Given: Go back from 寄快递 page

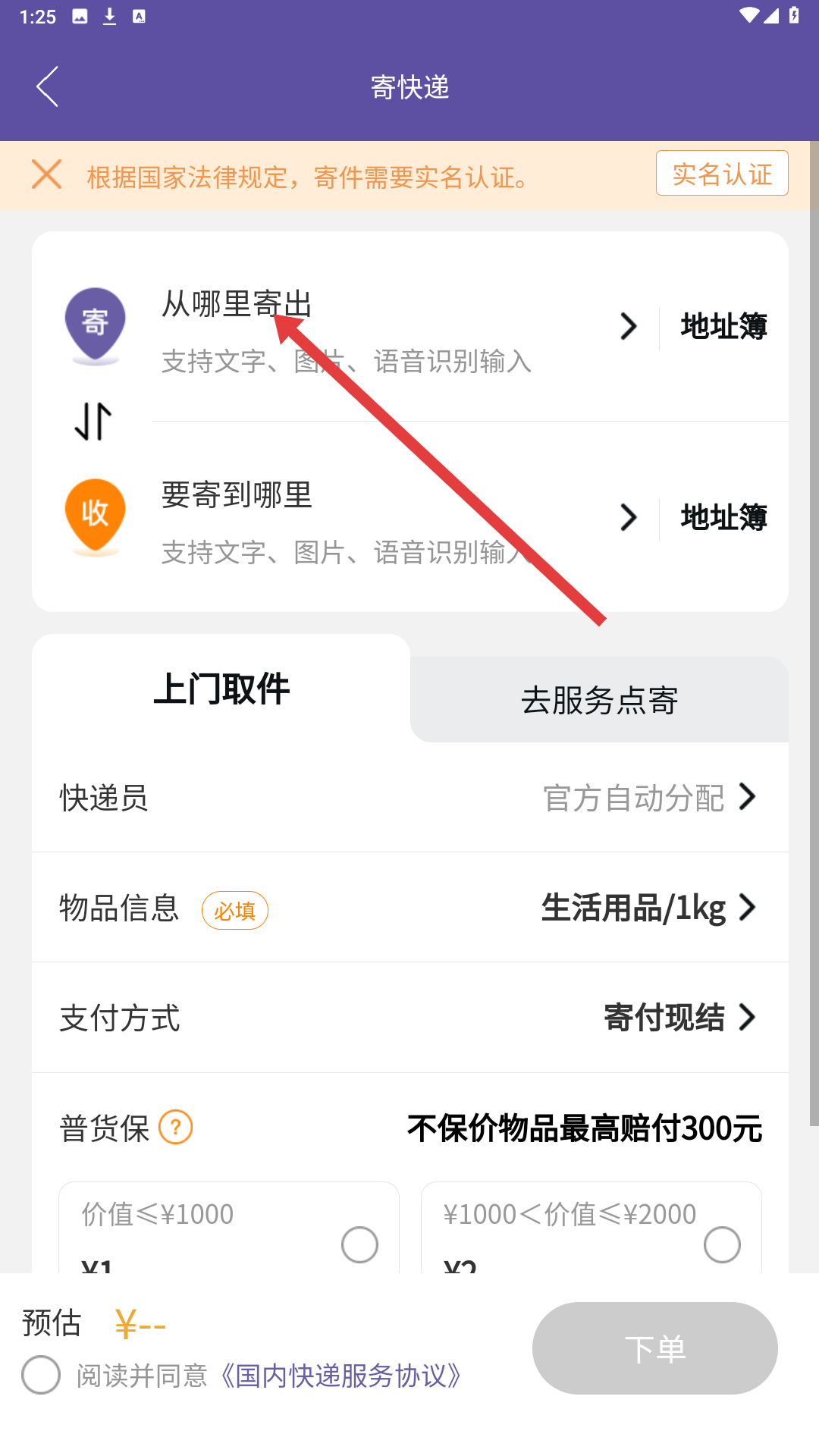Looking at the screenshot, I should coord(47,86).
